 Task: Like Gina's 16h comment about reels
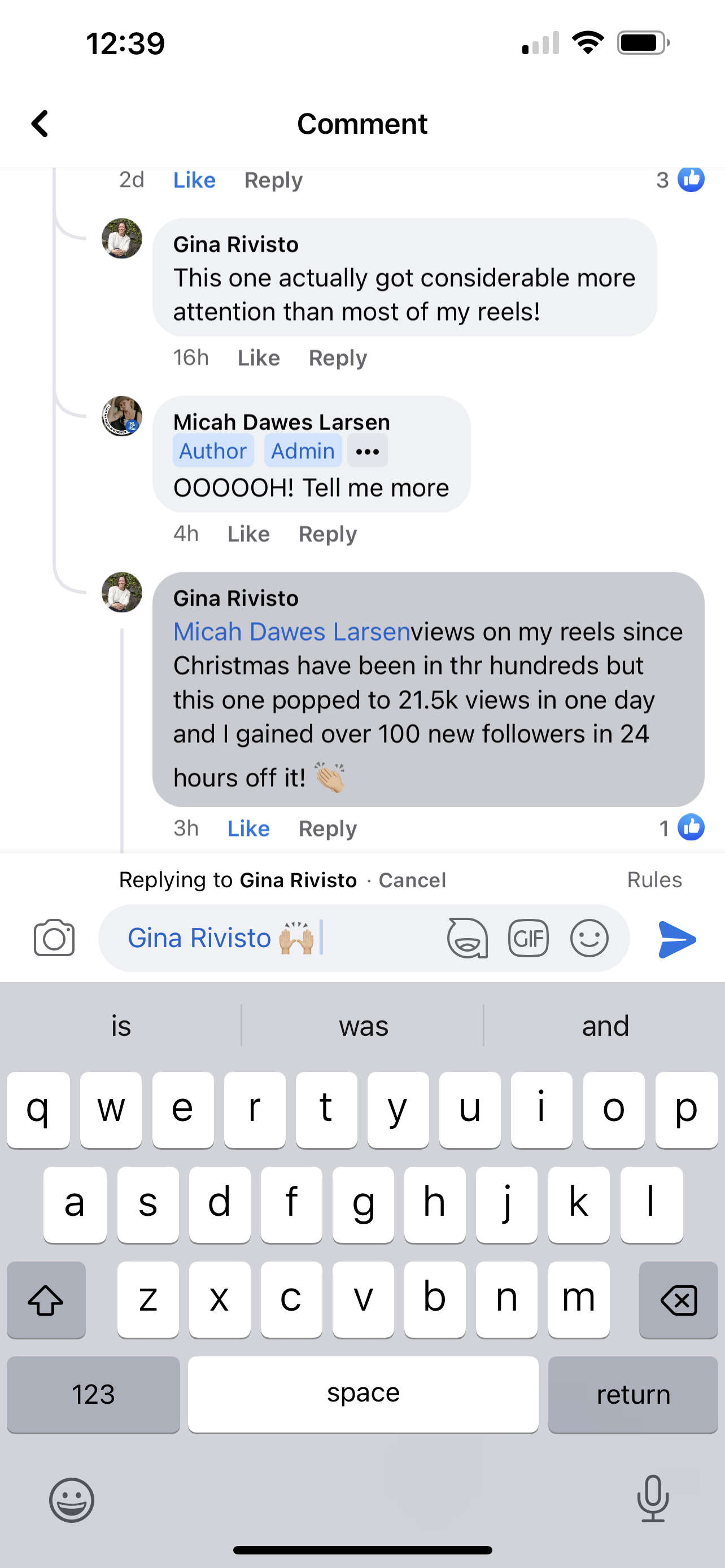point(259,358)
